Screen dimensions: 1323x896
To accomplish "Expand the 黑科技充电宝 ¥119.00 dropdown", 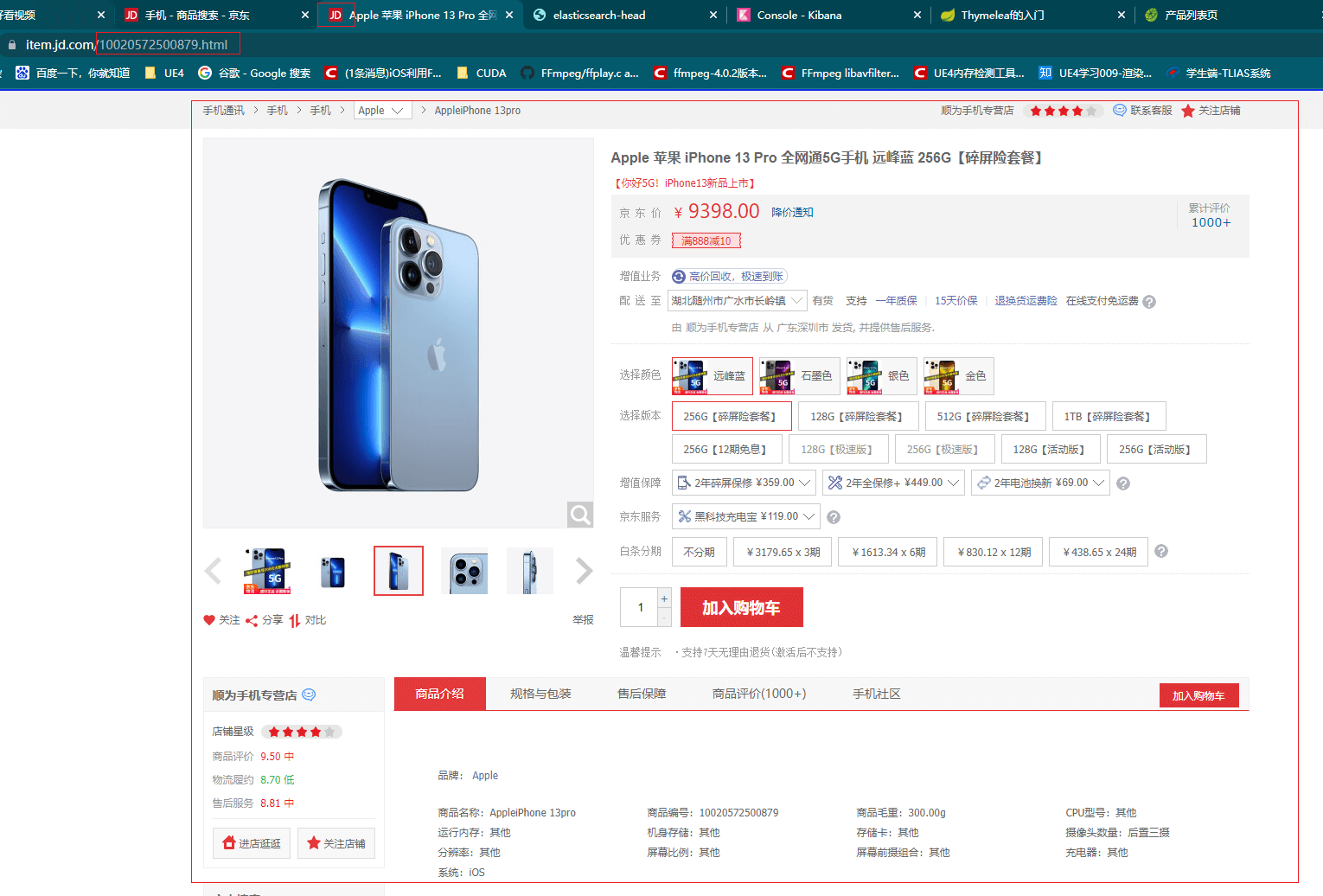I will coord(745,516).
